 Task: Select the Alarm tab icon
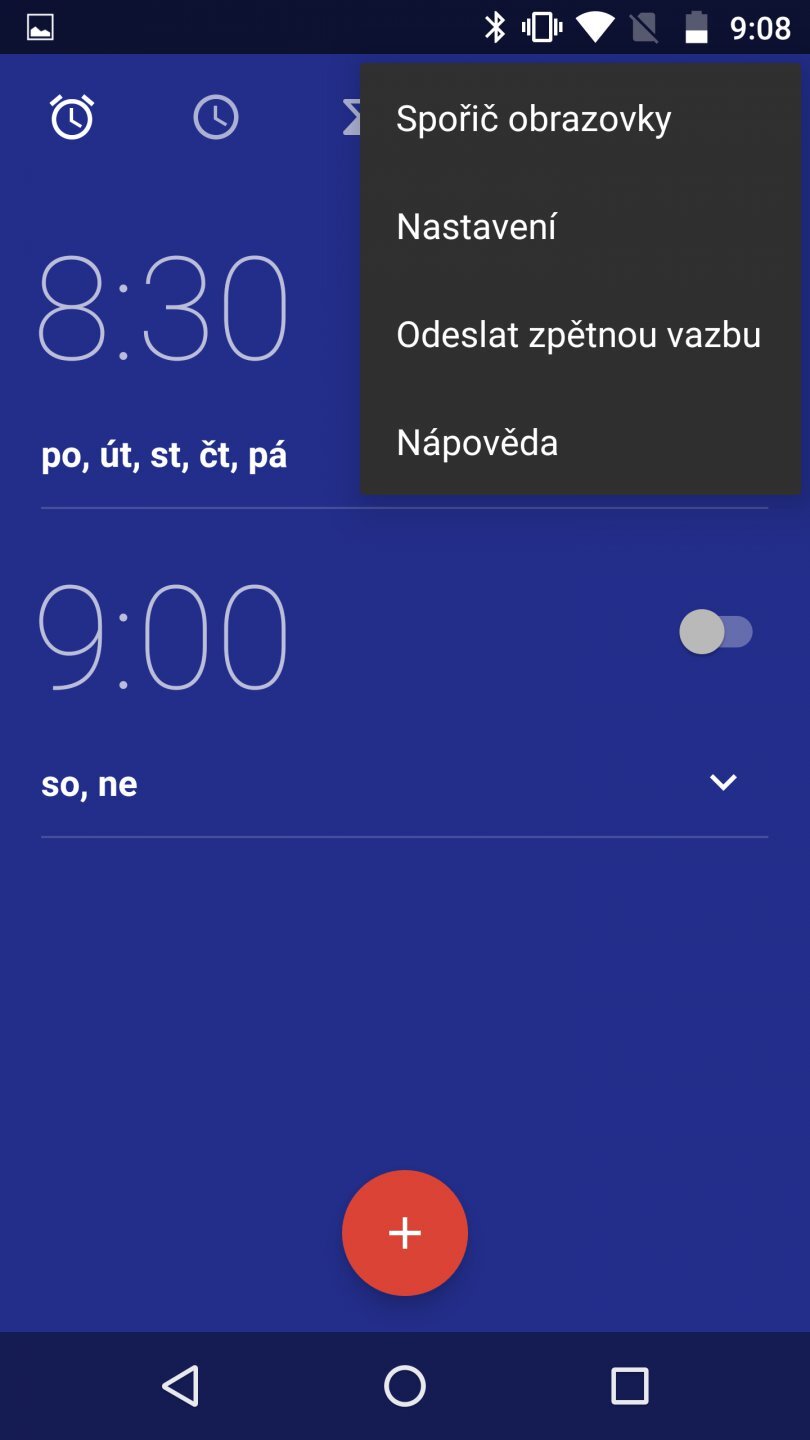[70, 115]
